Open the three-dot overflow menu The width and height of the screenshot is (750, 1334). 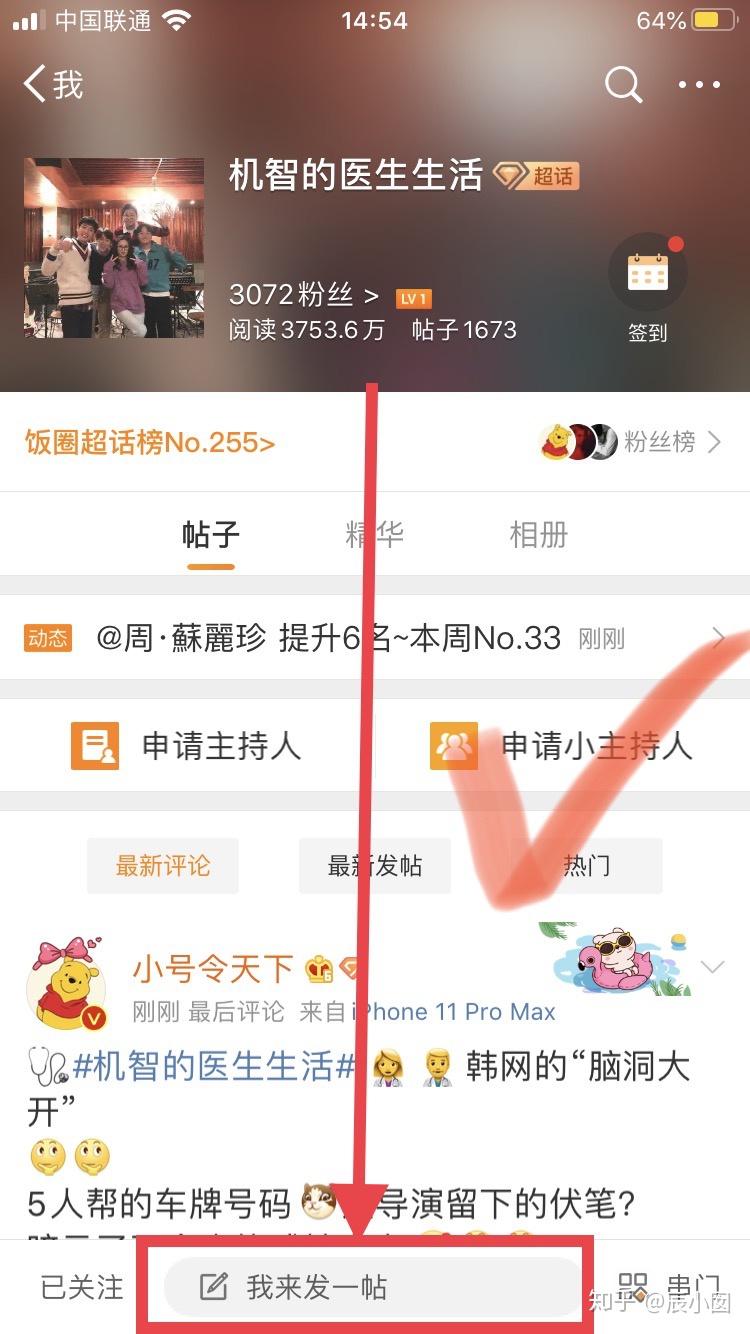coord(699,85)
